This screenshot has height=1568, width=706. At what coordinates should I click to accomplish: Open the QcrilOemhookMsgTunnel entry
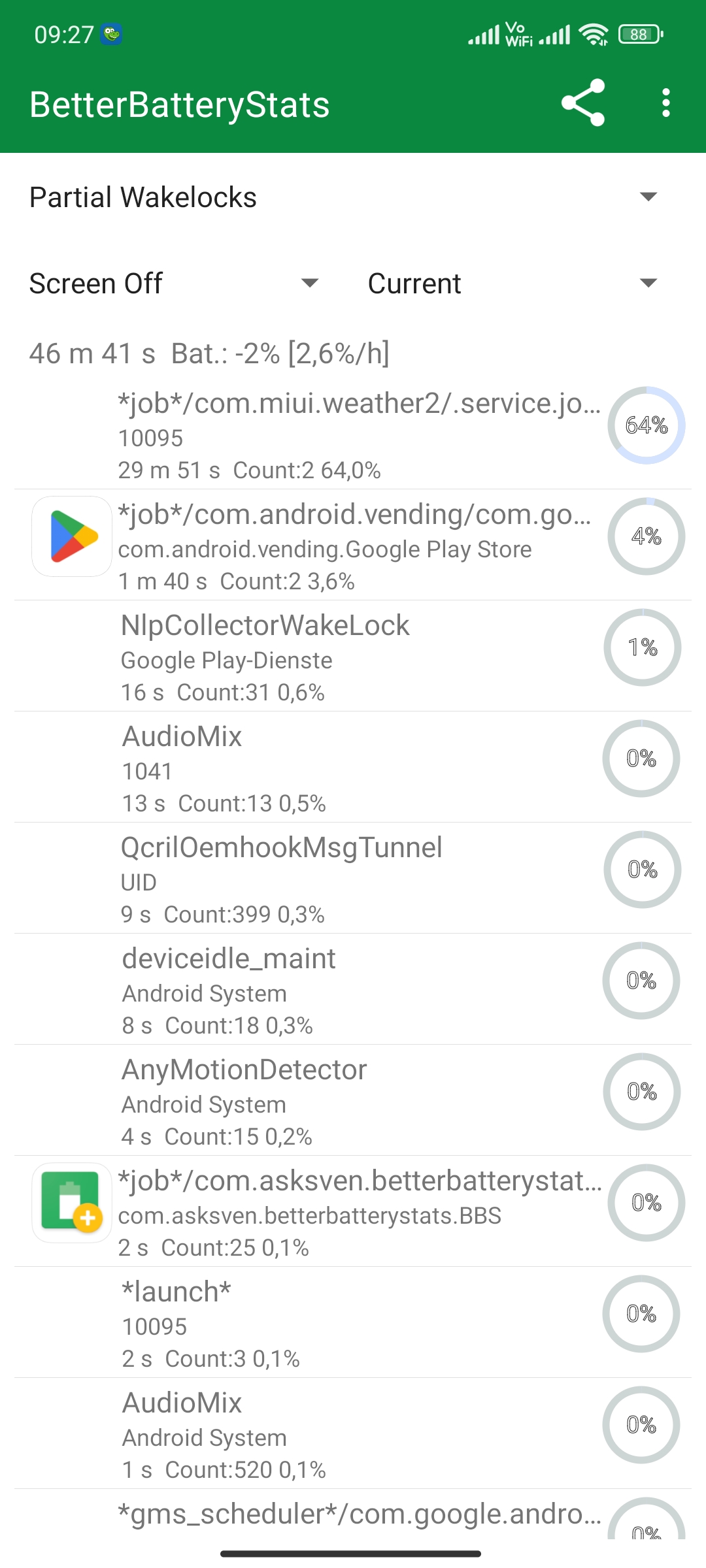pos(353,878)
